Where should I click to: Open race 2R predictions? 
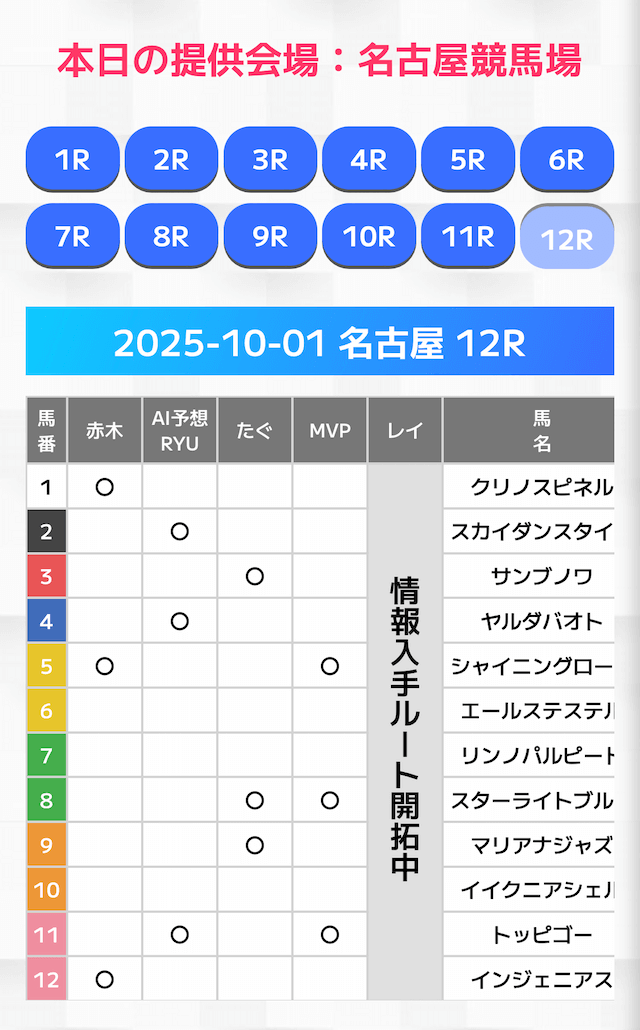click(171, 159)
